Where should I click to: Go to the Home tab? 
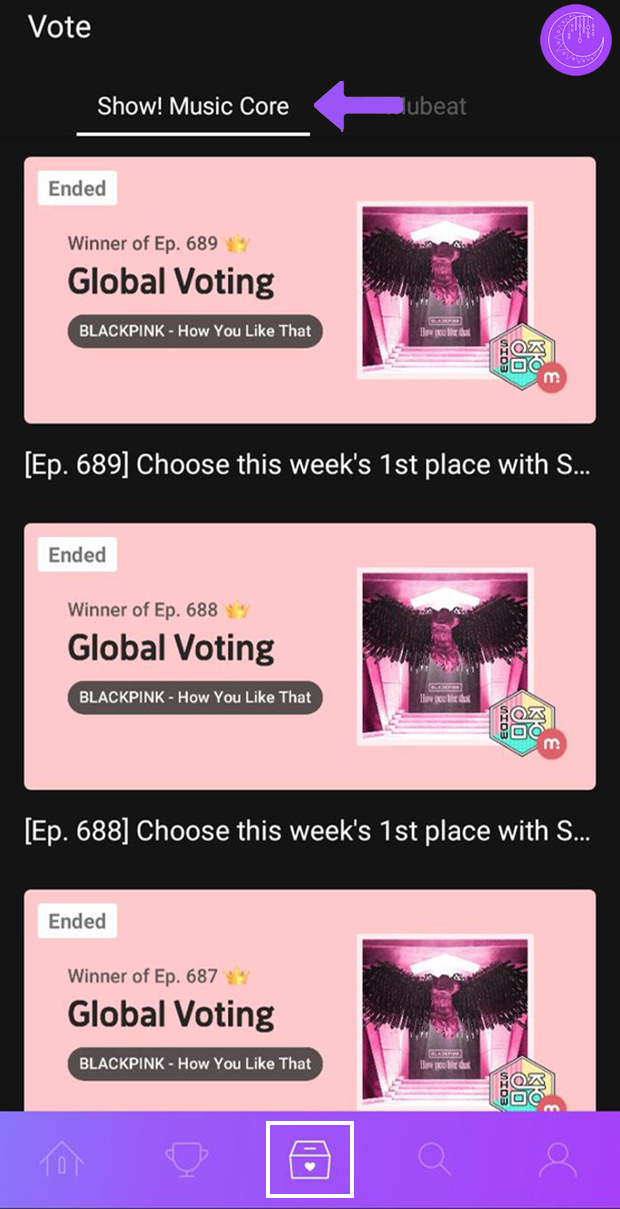pyautogui.click(x=62, y=1160)
